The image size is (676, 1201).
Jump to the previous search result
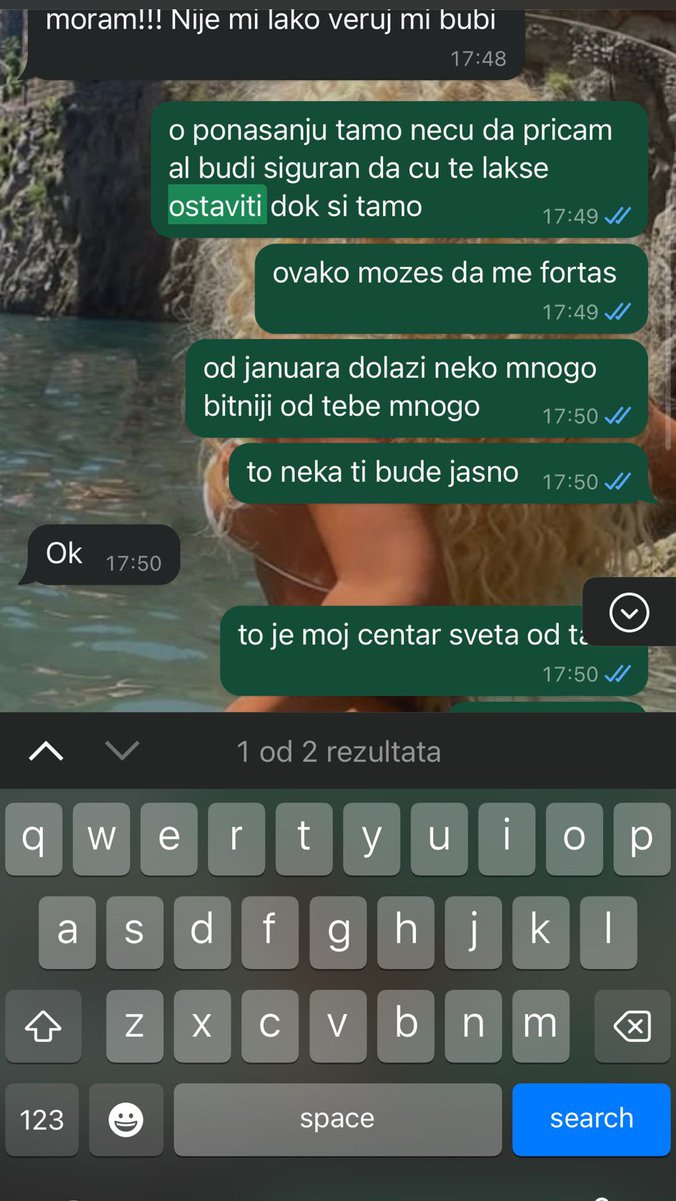pos(47,751)
